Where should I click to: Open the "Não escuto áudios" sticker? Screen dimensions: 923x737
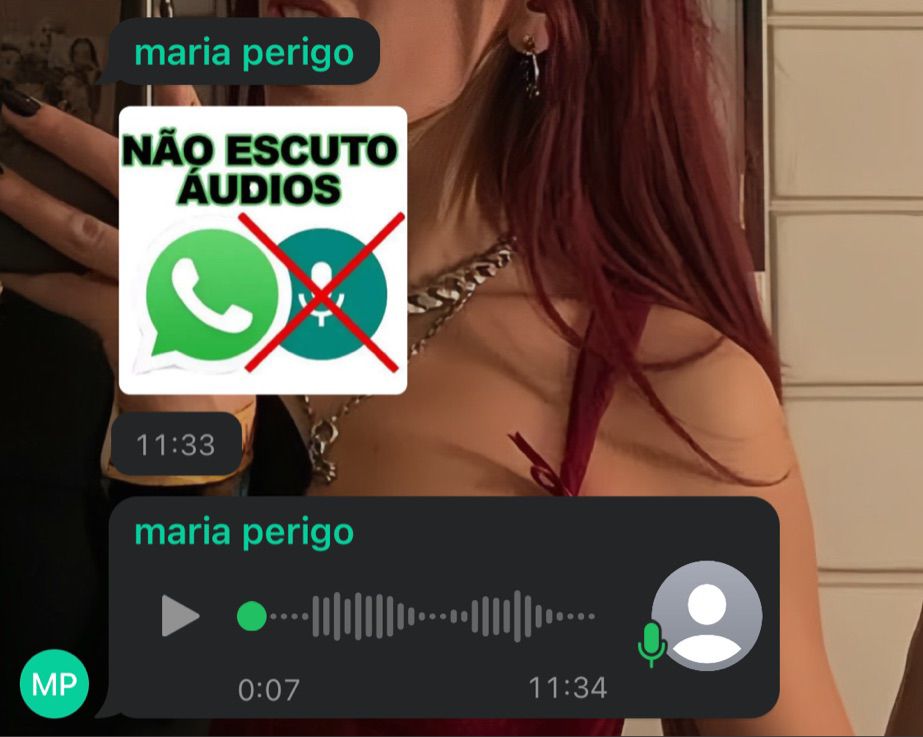tap(263, 250)
